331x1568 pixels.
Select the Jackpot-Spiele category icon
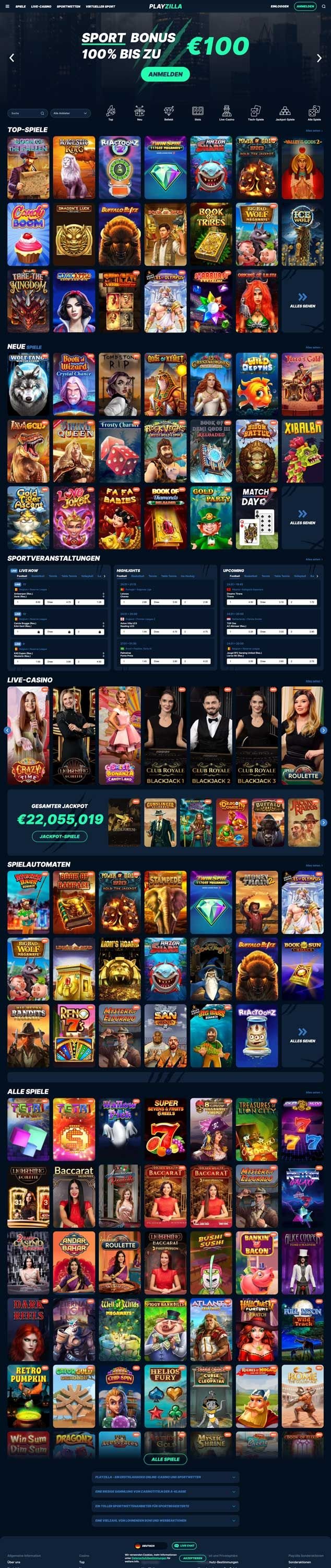point(284,112)
